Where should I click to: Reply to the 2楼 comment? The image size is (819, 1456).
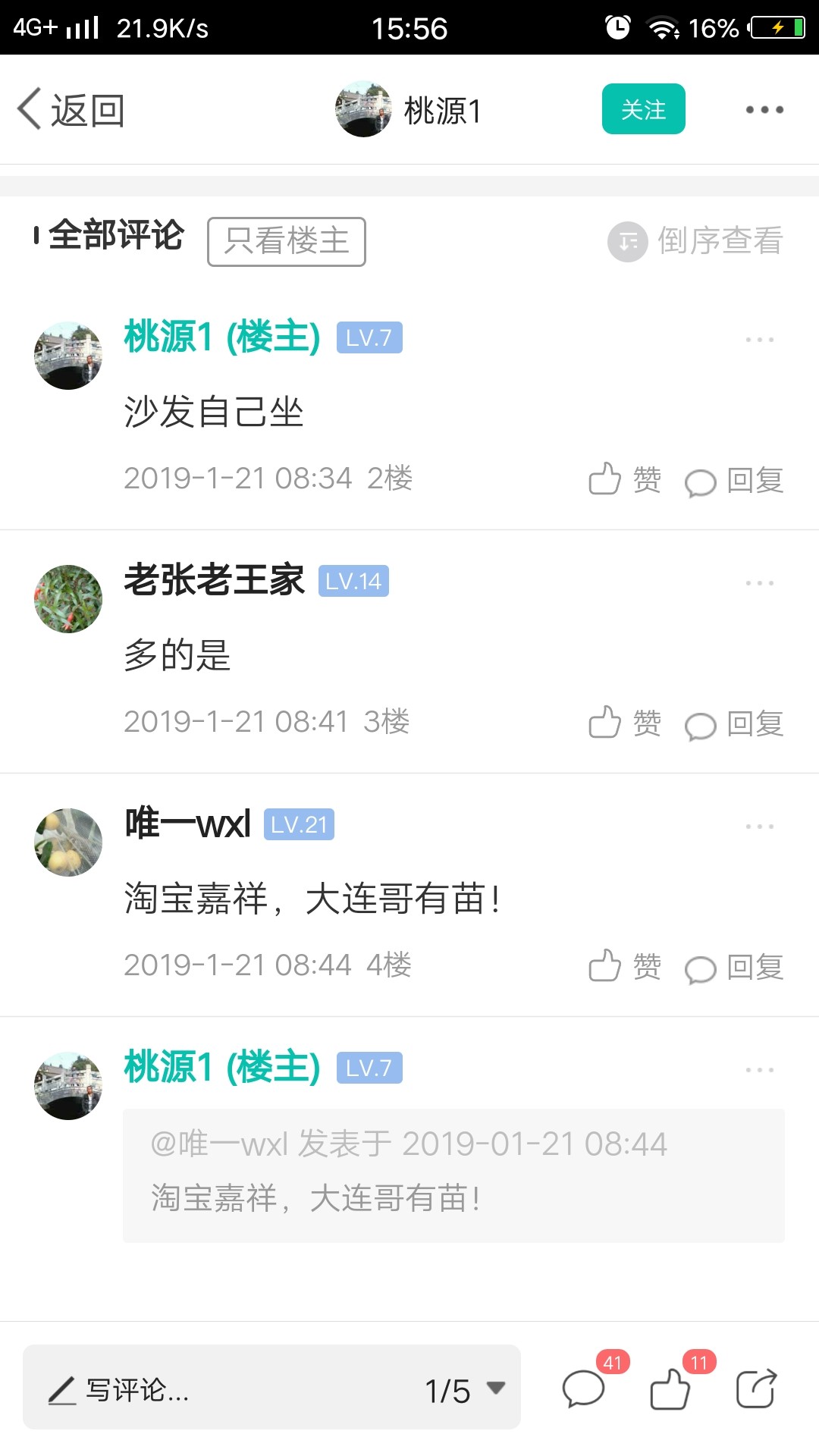pyautogui.click(x=734, y=481)
